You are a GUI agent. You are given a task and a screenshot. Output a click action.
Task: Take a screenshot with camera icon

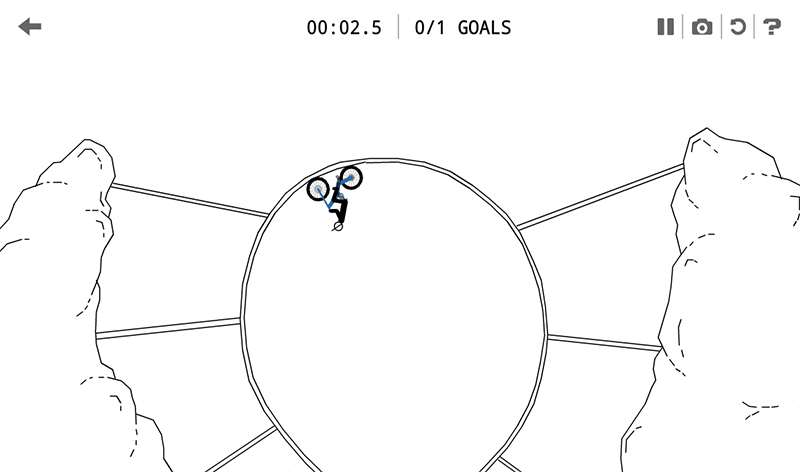703,27
